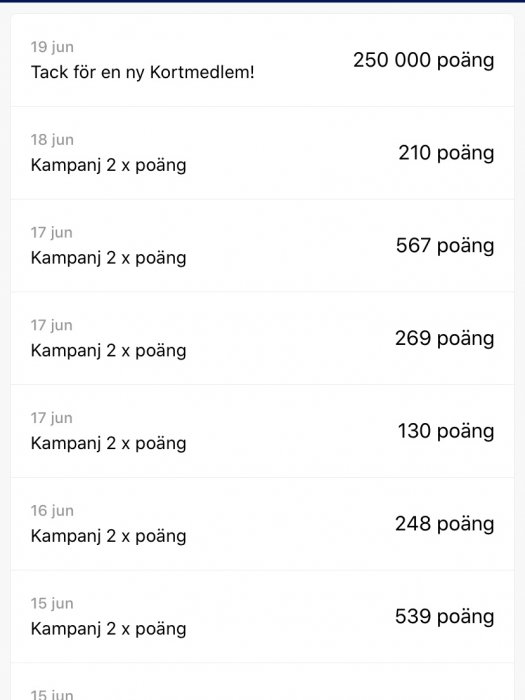Open the 250 000 poäng Kortmedlem entry
The width and height of the screenshot is (525, 700).
click(262, 60)
